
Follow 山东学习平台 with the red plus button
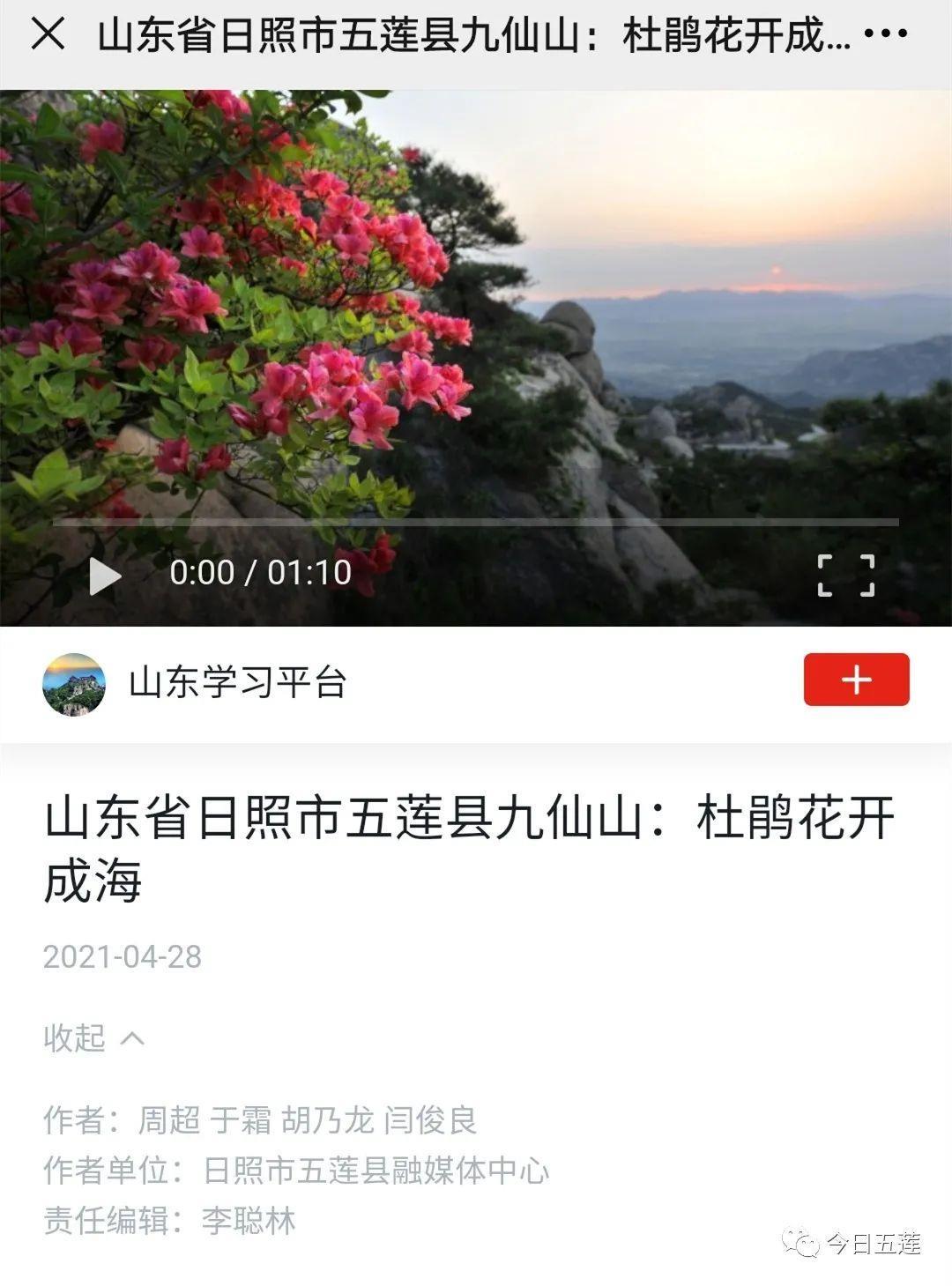(x=856, y=680)
